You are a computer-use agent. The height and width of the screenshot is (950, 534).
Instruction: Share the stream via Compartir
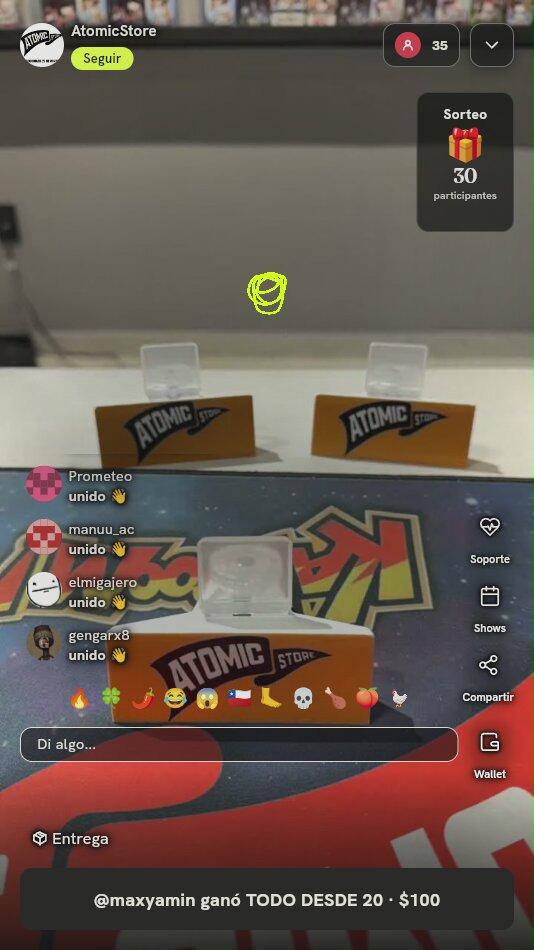pos(488,678)
